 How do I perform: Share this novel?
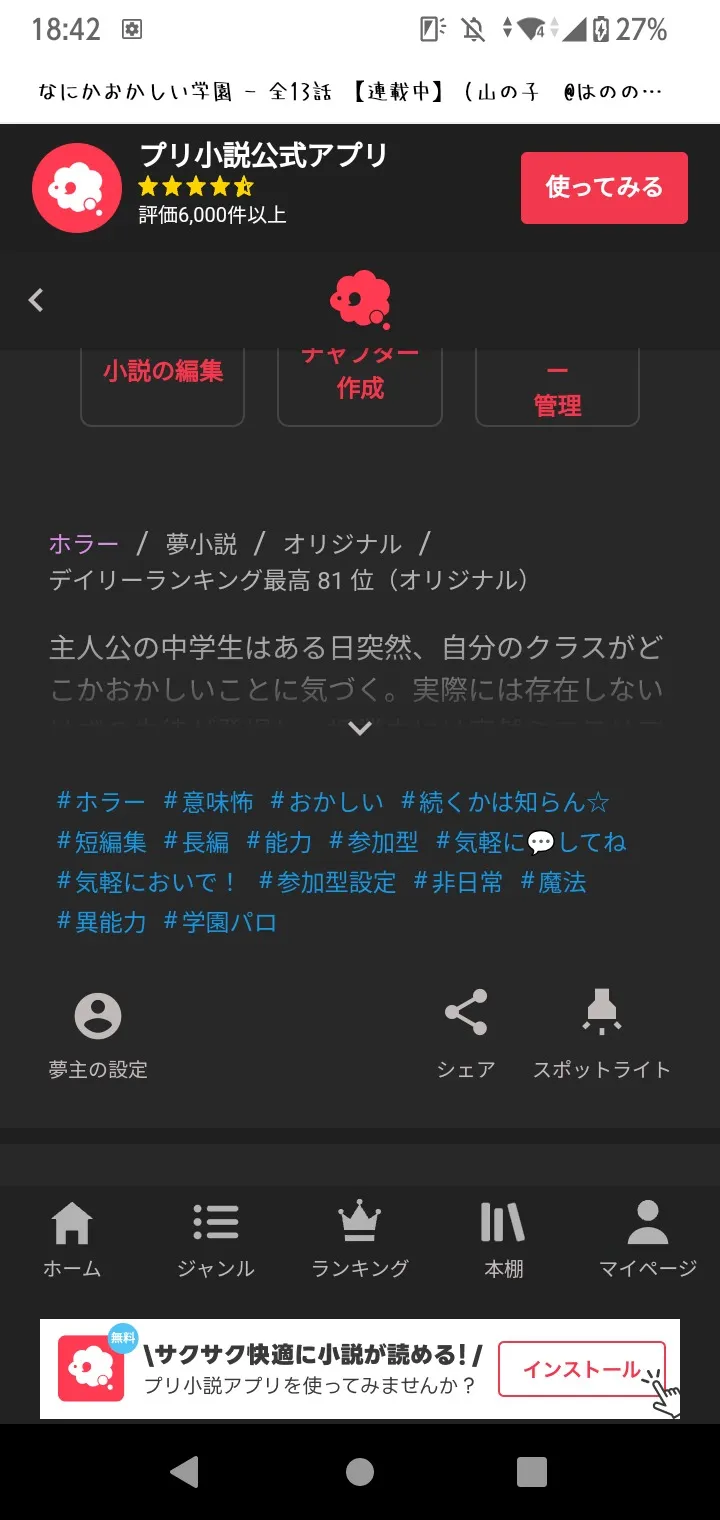tap(466, 1035)
